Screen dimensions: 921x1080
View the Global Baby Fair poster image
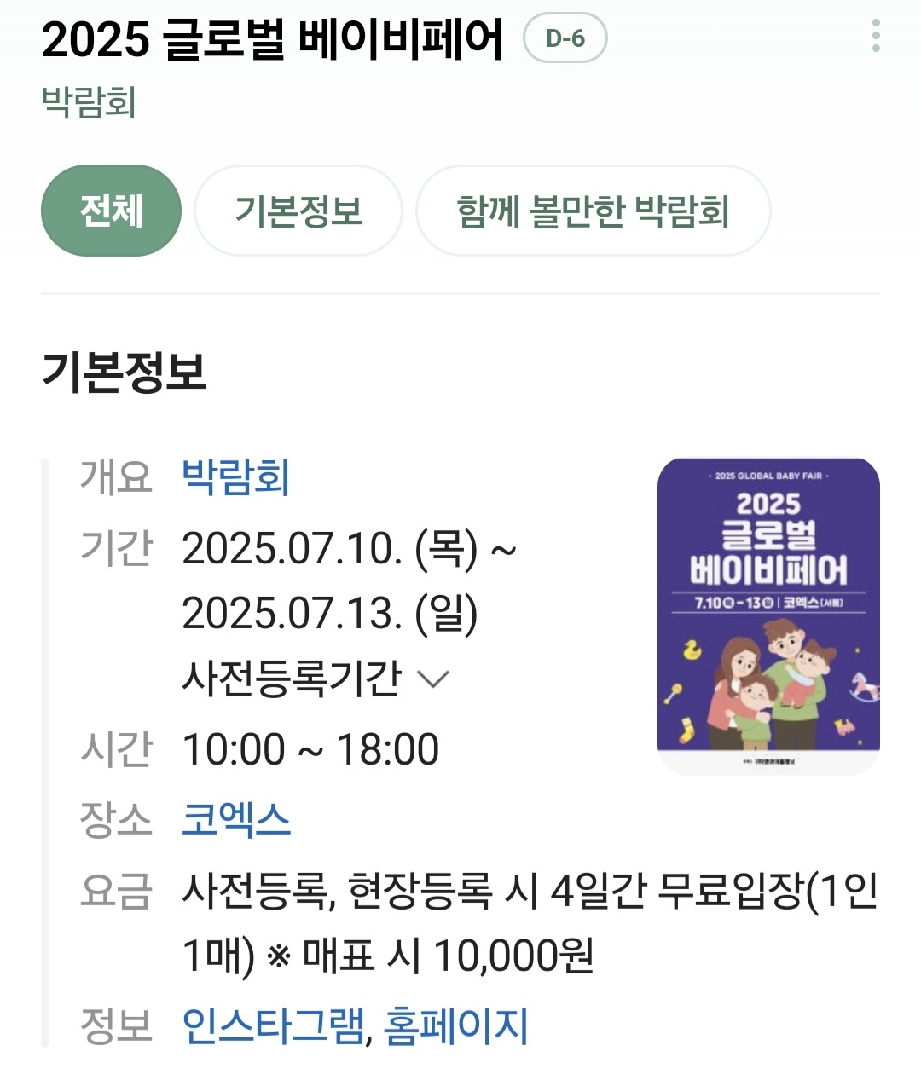[768, 616]
